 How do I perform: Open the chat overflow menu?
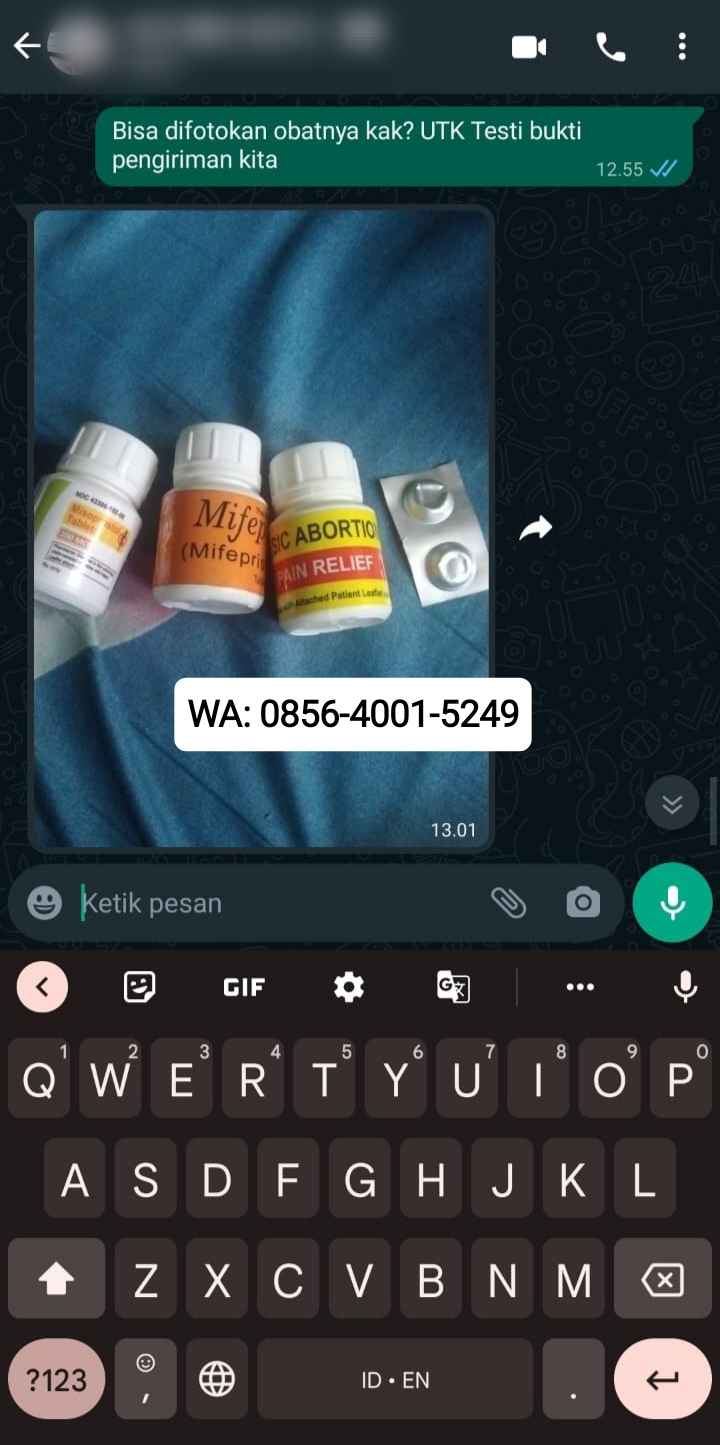(682, 46)
